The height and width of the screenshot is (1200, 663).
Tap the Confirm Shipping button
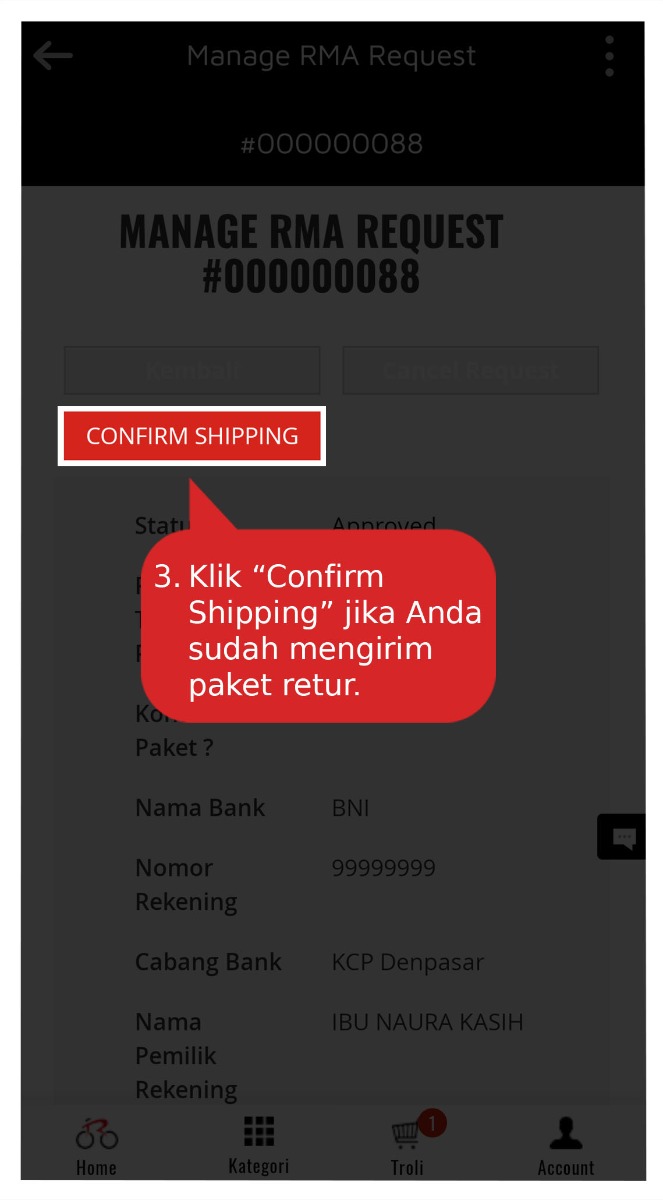pos(192,436)
